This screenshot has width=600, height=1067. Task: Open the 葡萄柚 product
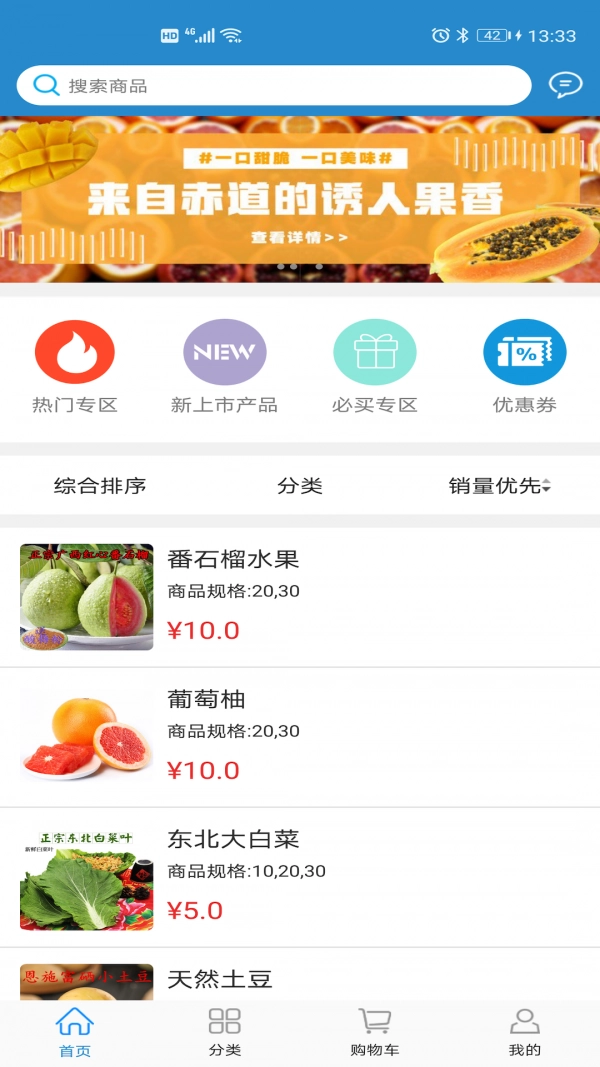(300, 737)
